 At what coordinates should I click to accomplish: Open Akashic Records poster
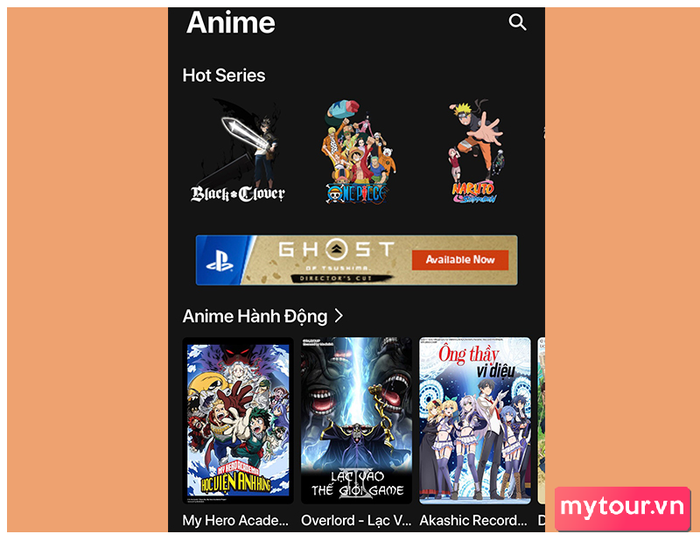click(x=474, y=420)
